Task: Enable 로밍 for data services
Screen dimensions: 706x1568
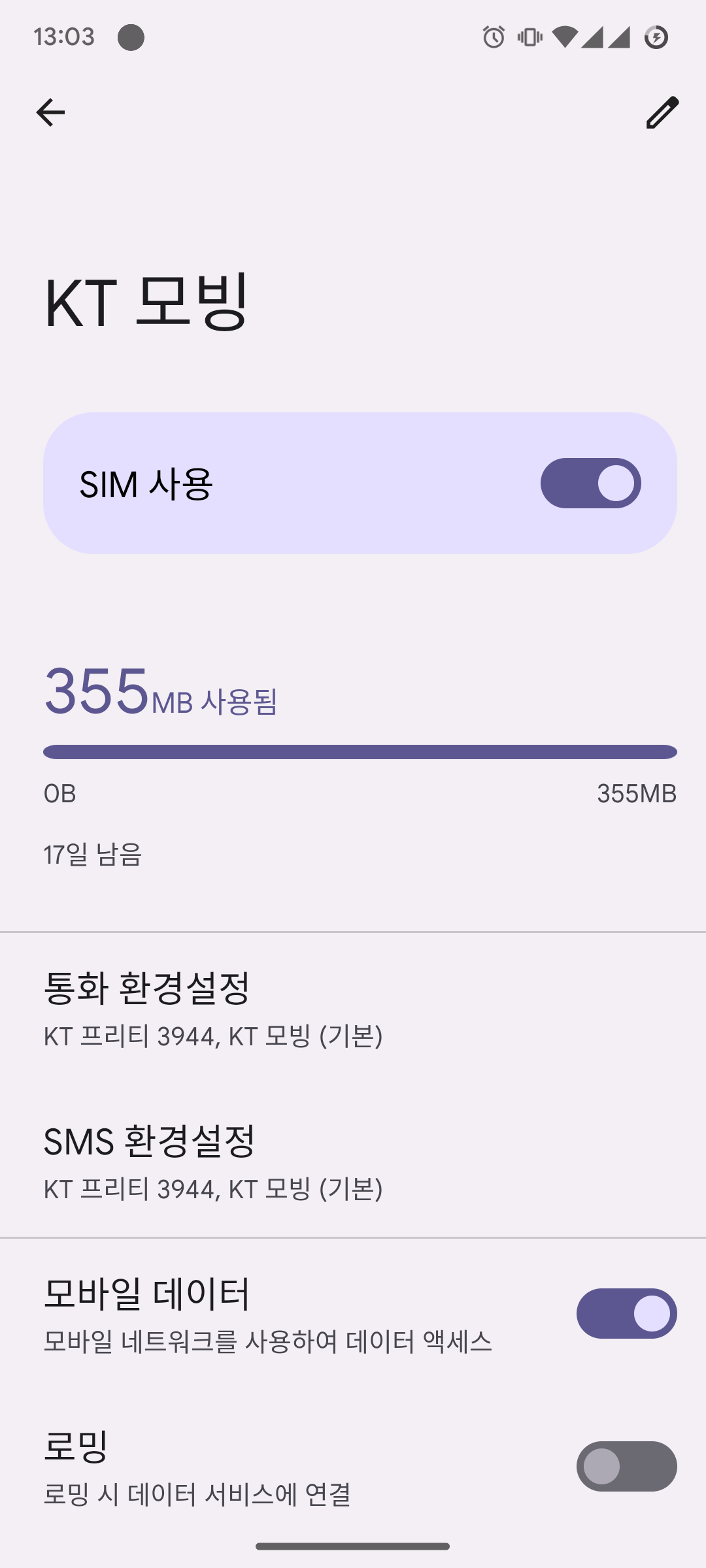Action: (x=626, y=1467)
